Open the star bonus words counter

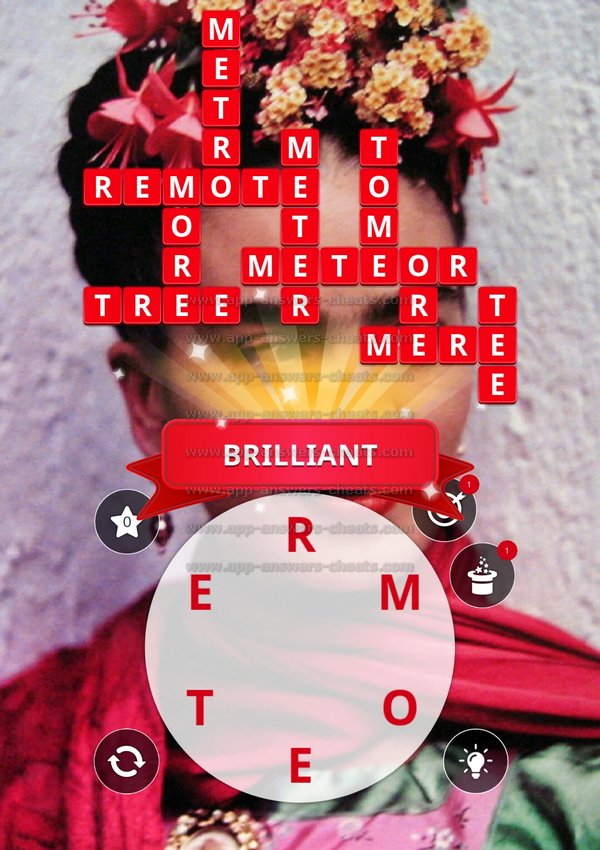click(x=126, y=522)
